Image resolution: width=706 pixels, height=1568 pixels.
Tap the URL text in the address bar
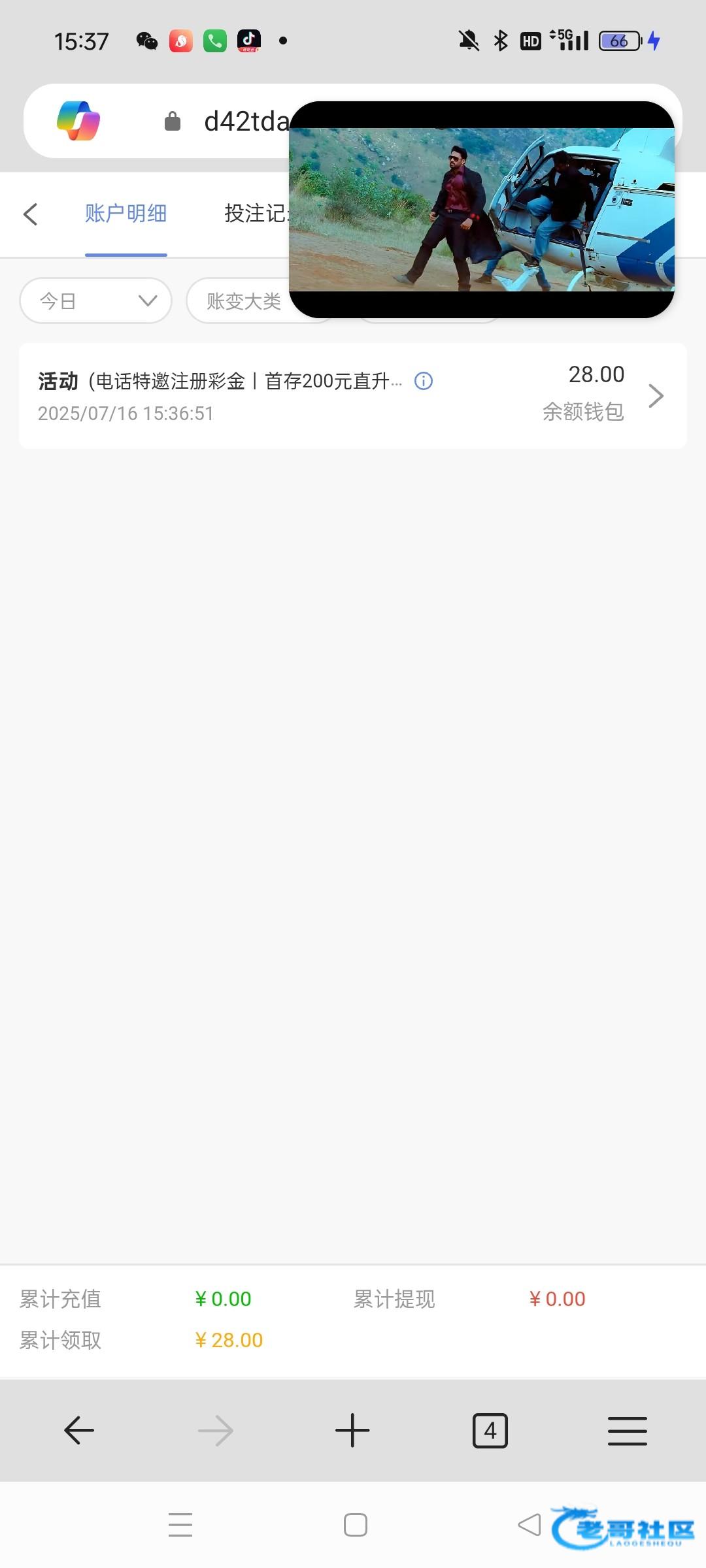(246, 122)
